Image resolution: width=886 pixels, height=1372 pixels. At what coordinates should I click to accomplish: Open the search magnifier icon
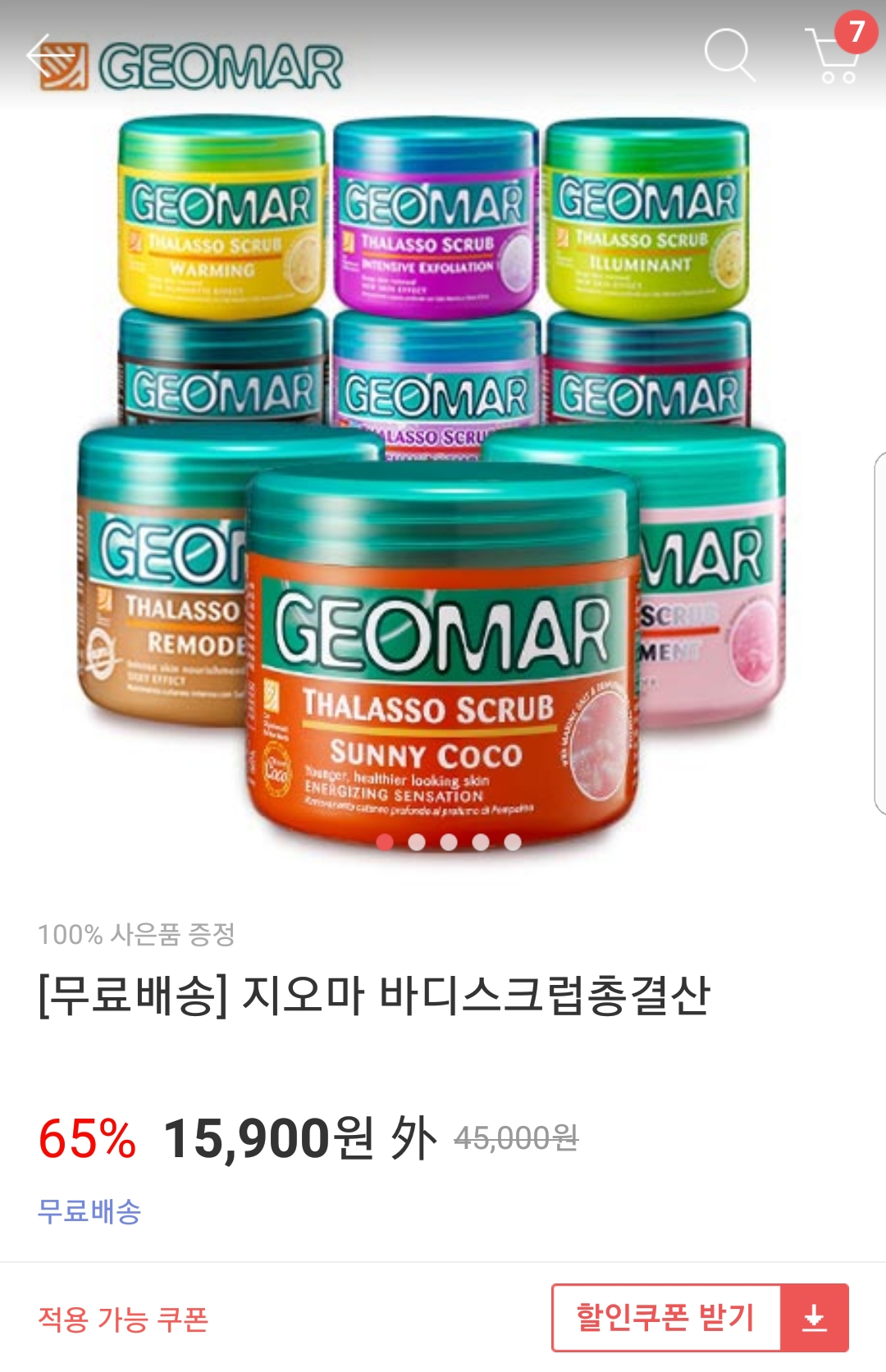(x=728, y=55)
